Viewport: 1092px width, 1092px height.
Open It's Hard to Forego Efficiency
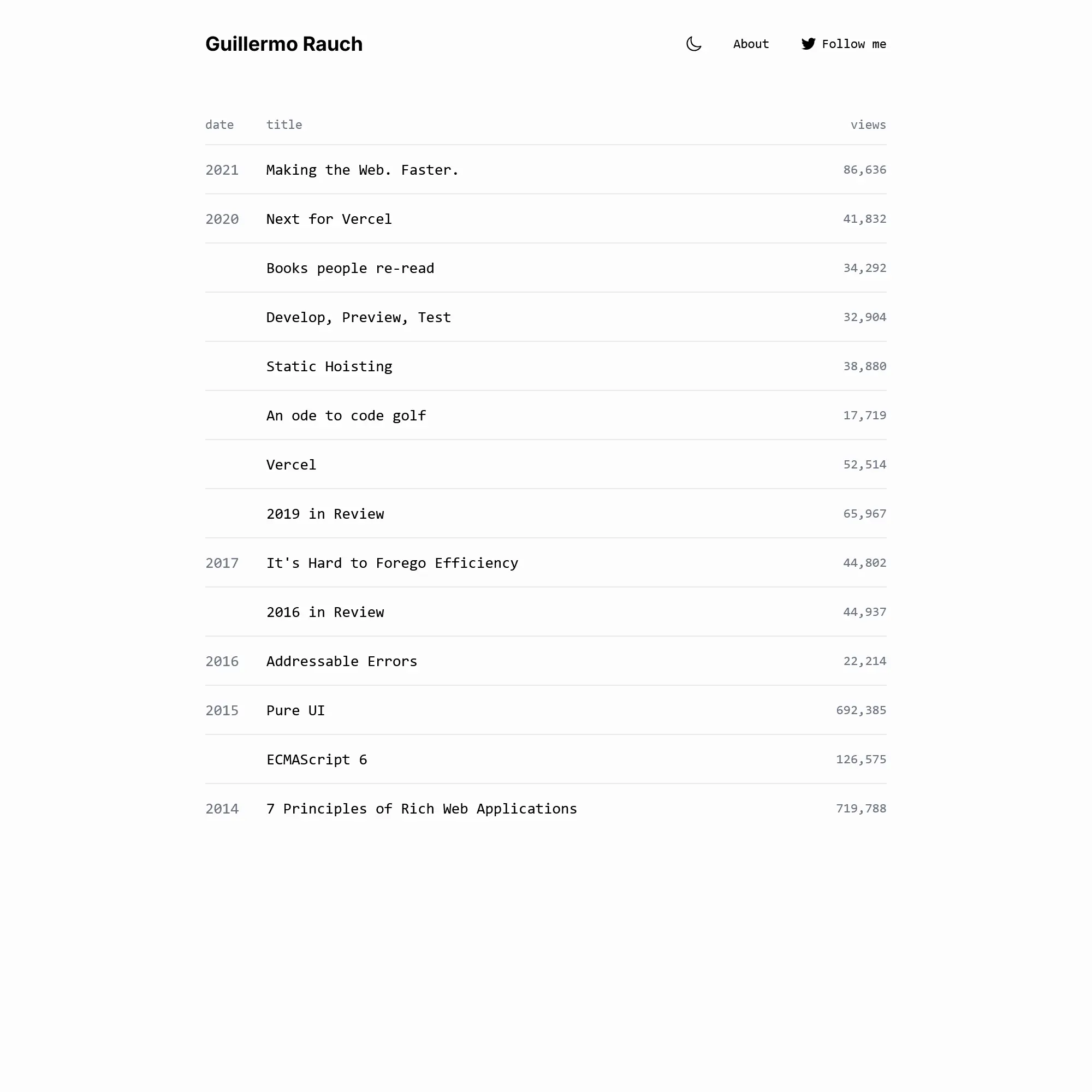(x=391, y=563)
